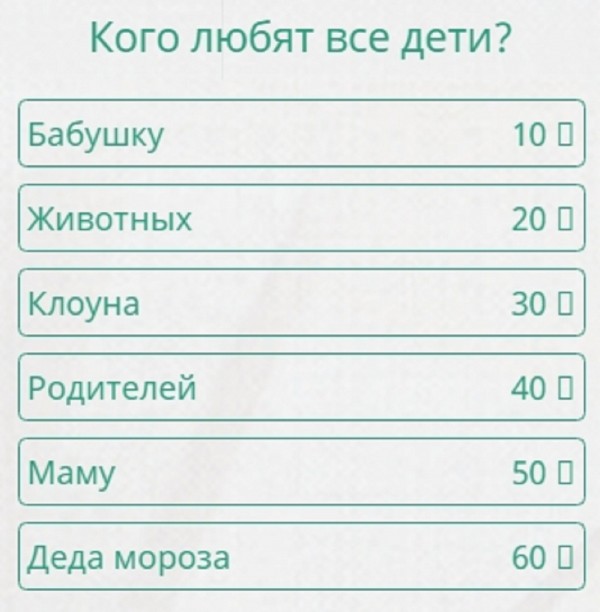Select the Маму answer row
Viewport: 600px width, 612px height.
(300, 472)
